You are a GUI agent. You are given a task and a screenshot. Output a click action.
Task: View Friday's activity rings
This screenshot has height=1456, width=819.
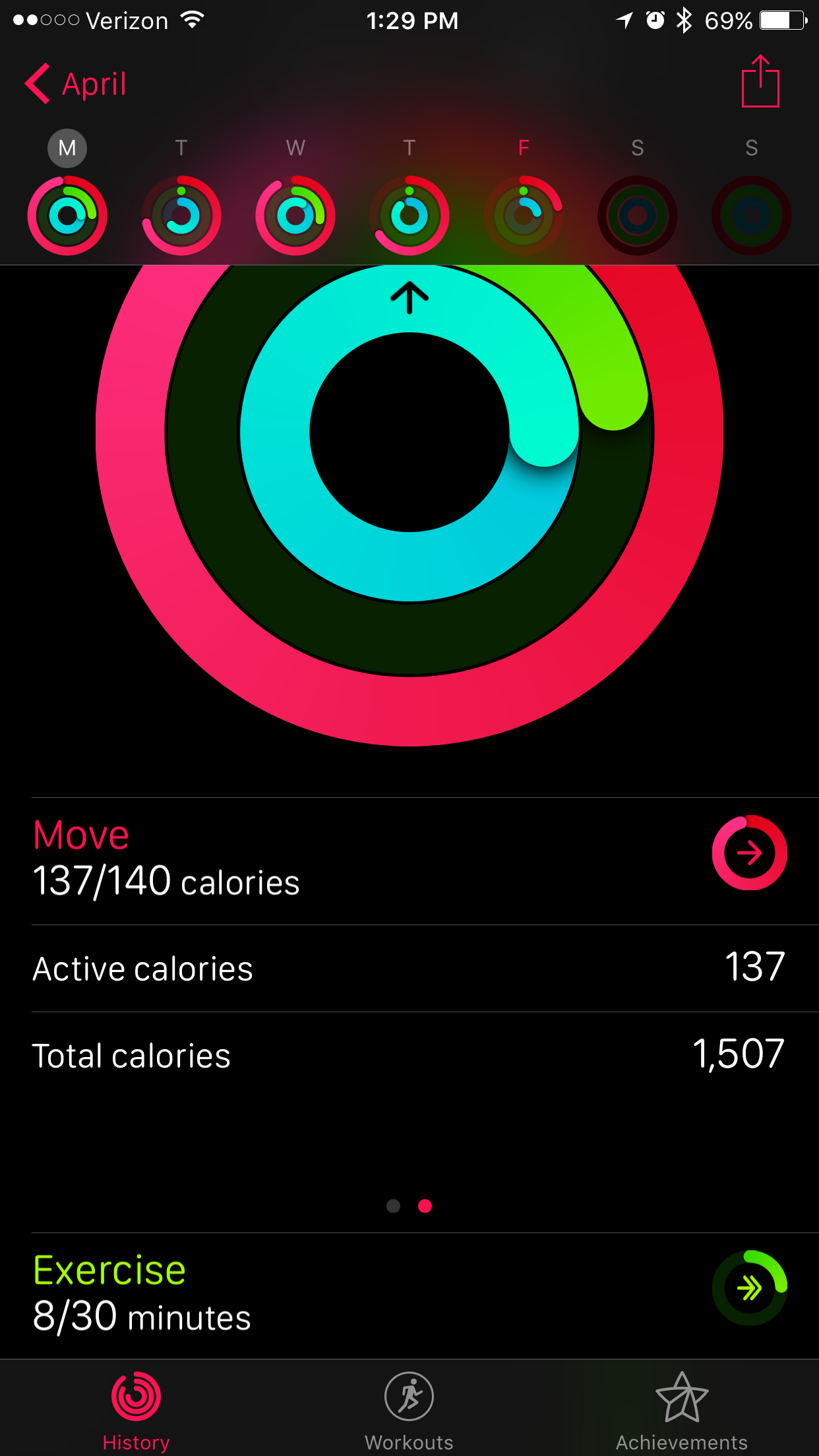[x=524, y=215]
